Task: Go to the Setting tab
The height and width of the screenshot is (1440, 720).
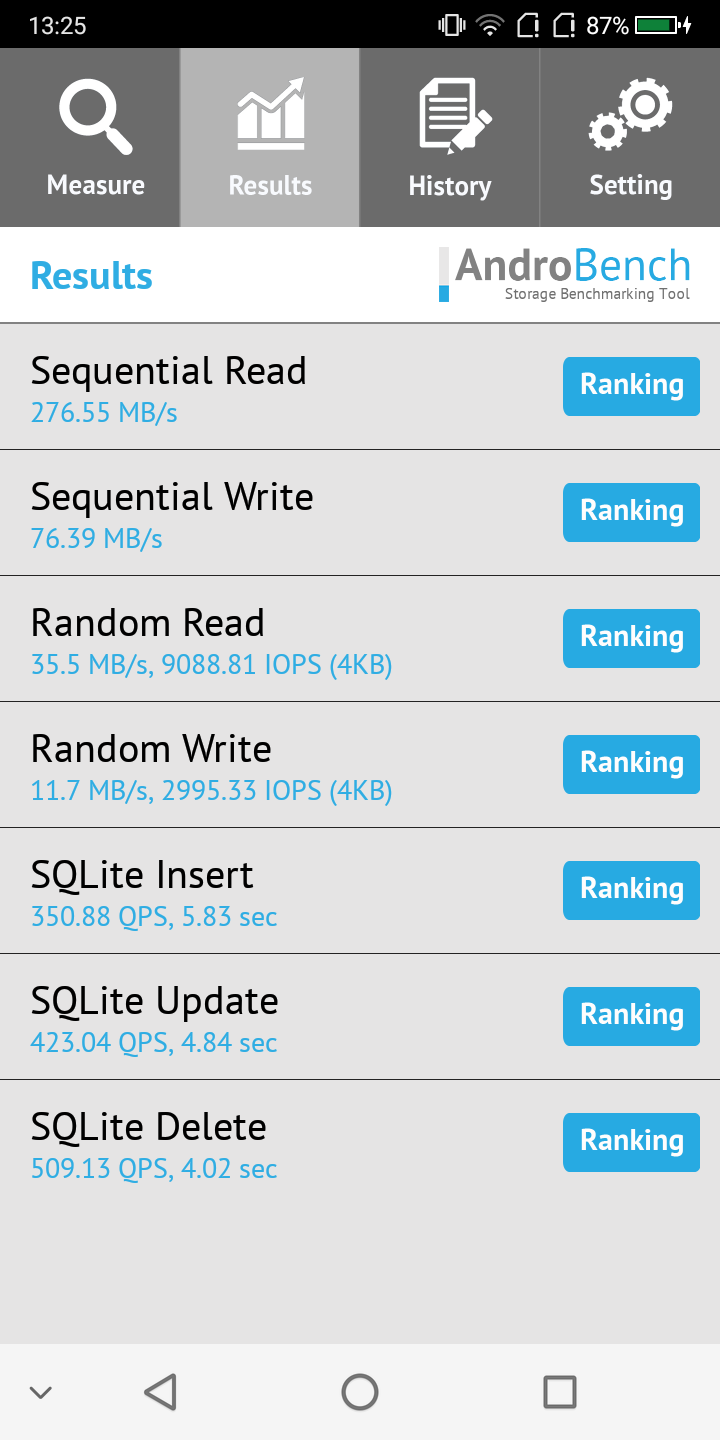Action: 630,138
